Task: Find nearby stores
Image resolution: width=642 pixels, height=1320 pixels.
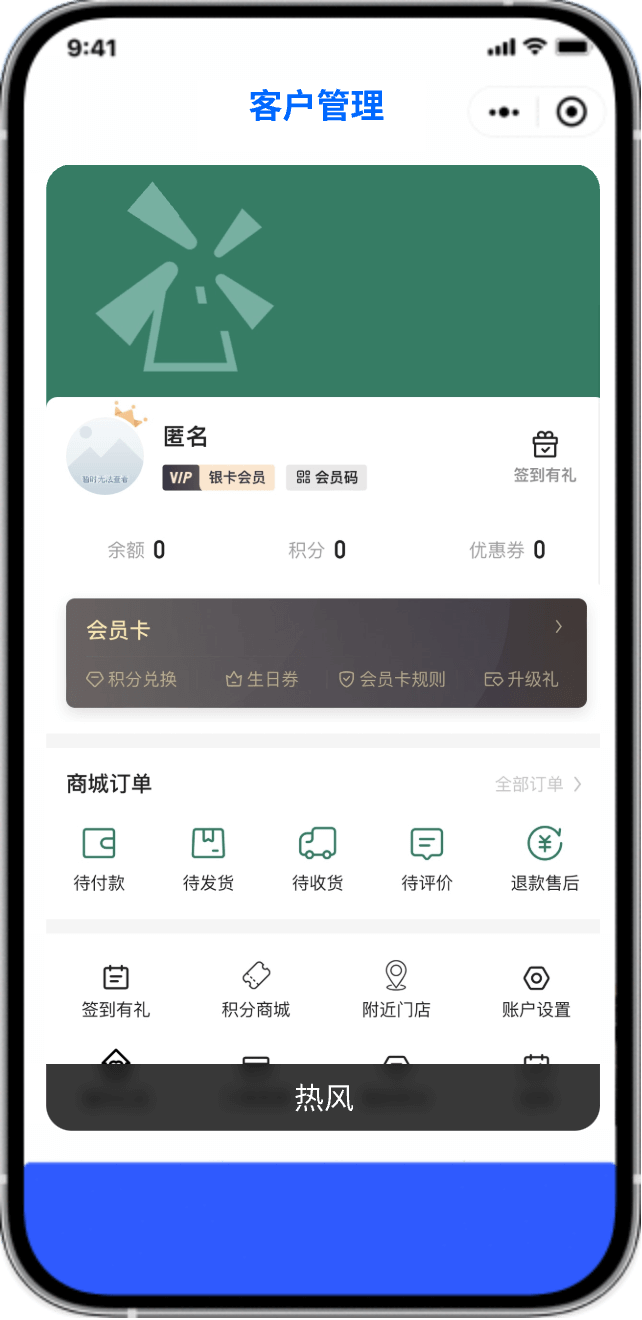Action: pos(396,990)
